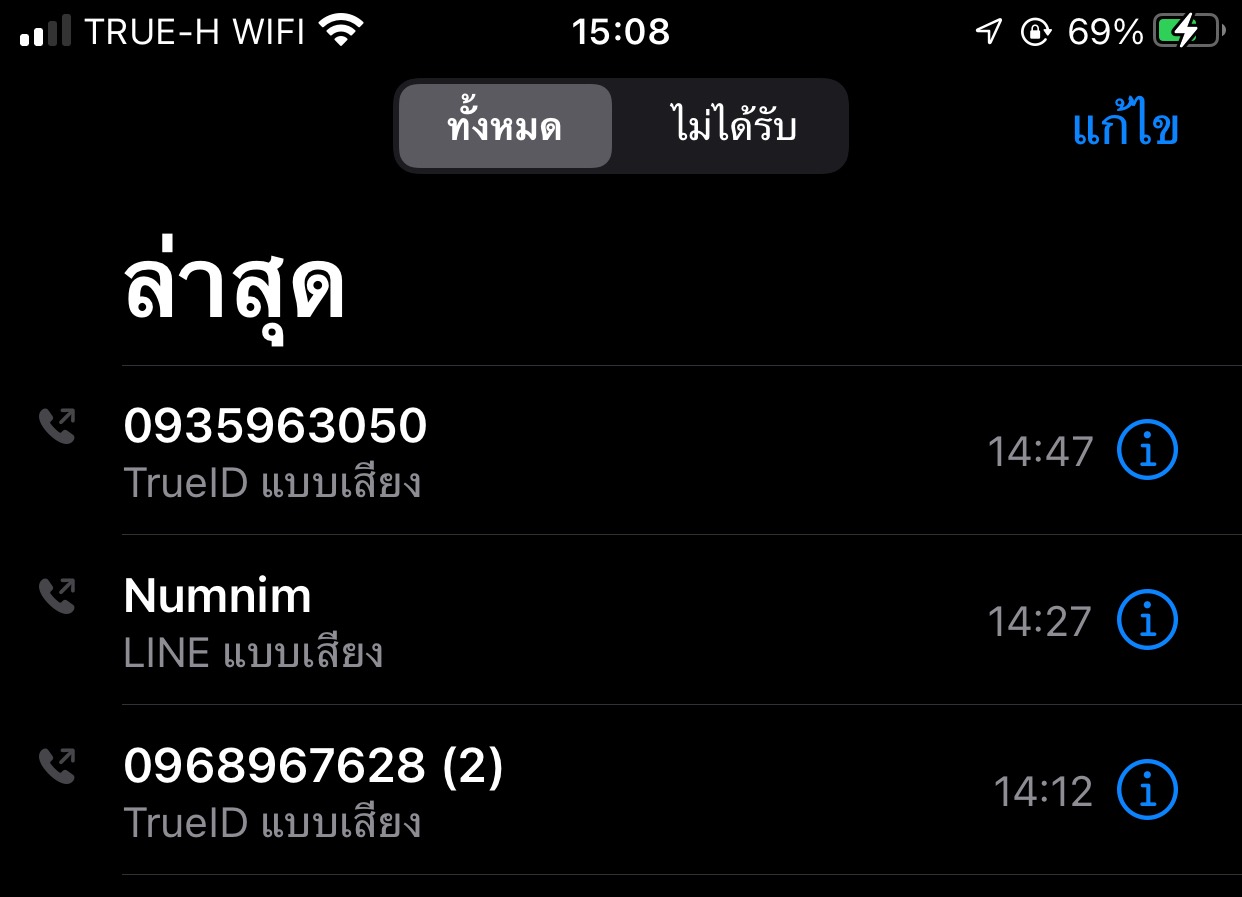The height and width of the screenshot is (897, 1242).
Task: Switch to the ไม่ได้รับ (Missed) segment
Action: click(732, 127)
